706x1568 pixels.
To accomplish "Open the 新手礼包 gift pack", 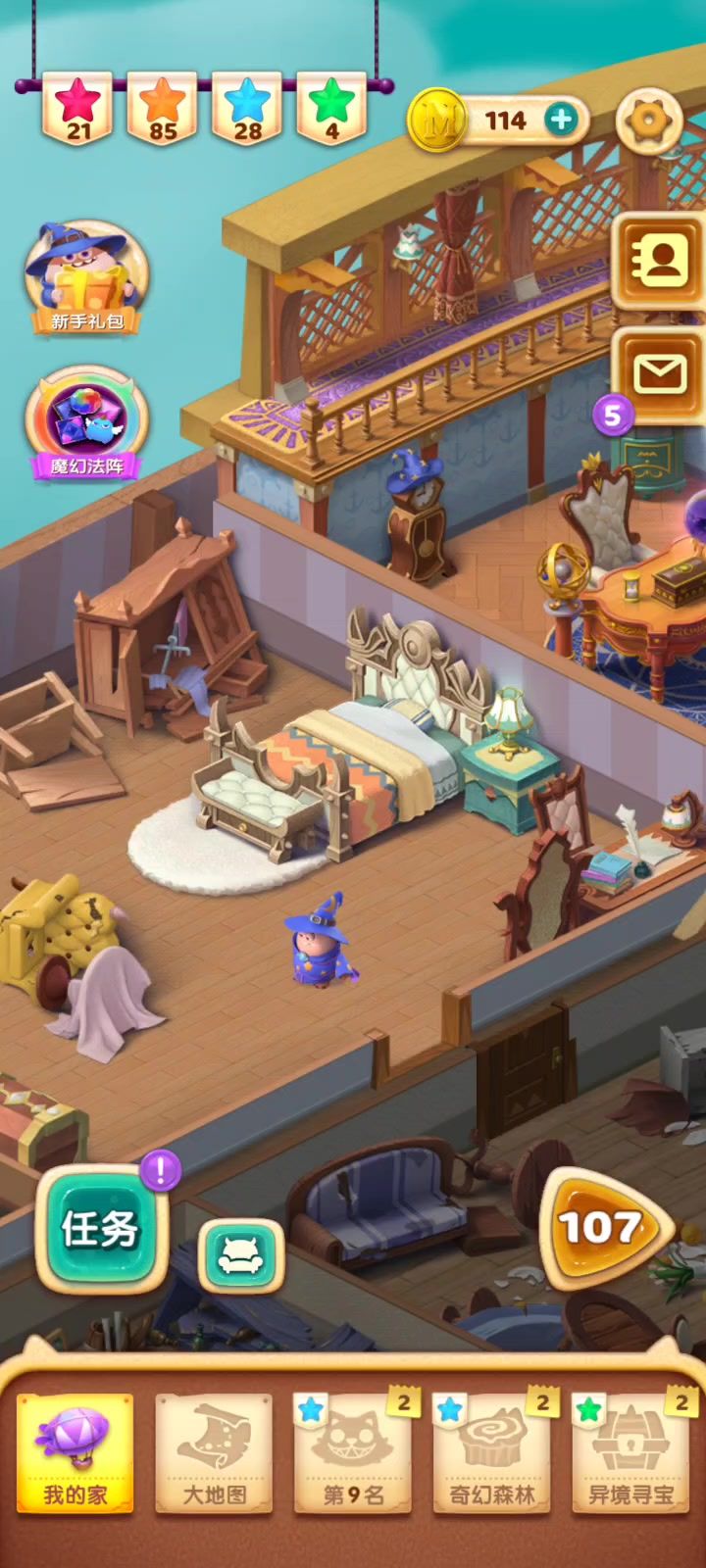I will tap(86, 277).
